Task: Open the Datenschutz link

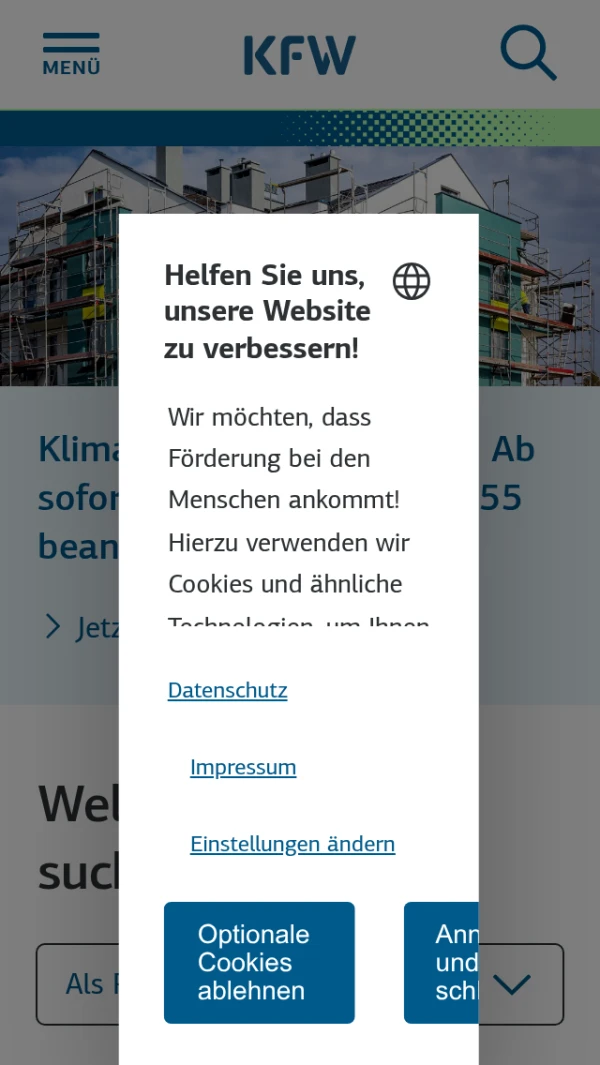Action: pos(227,690)
